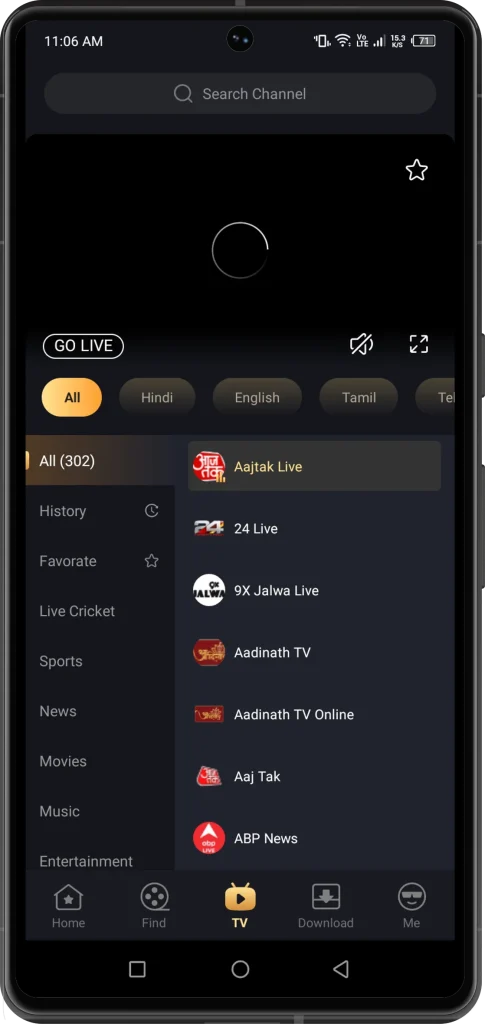The image size is (485, 1024).
Task: Switch to the Home tab
Action: [69, 905]
